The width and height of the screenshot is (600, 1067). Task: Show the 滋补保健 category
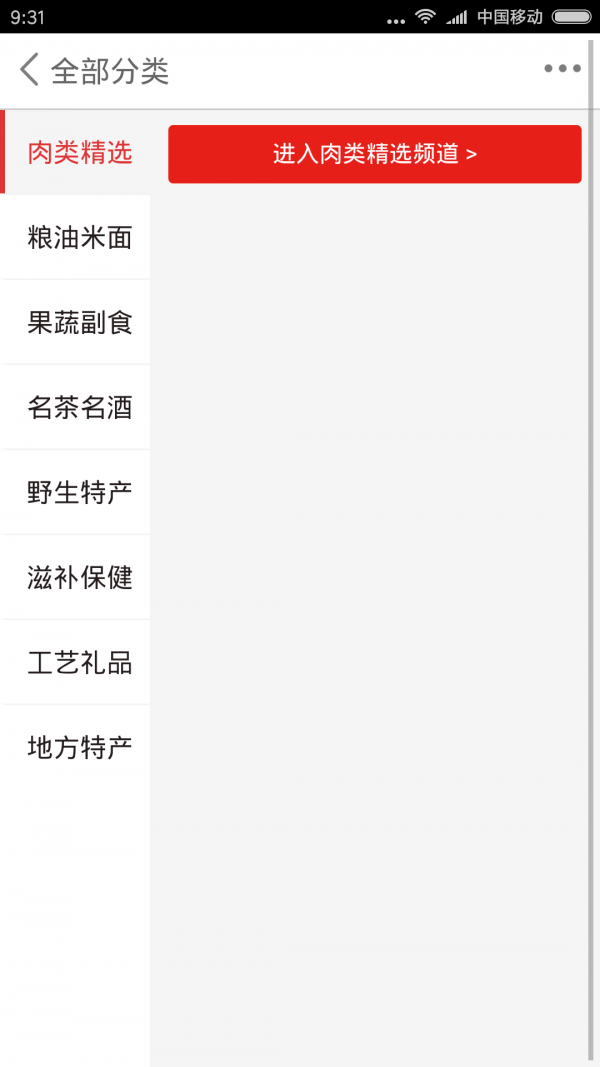coord(78,578)
